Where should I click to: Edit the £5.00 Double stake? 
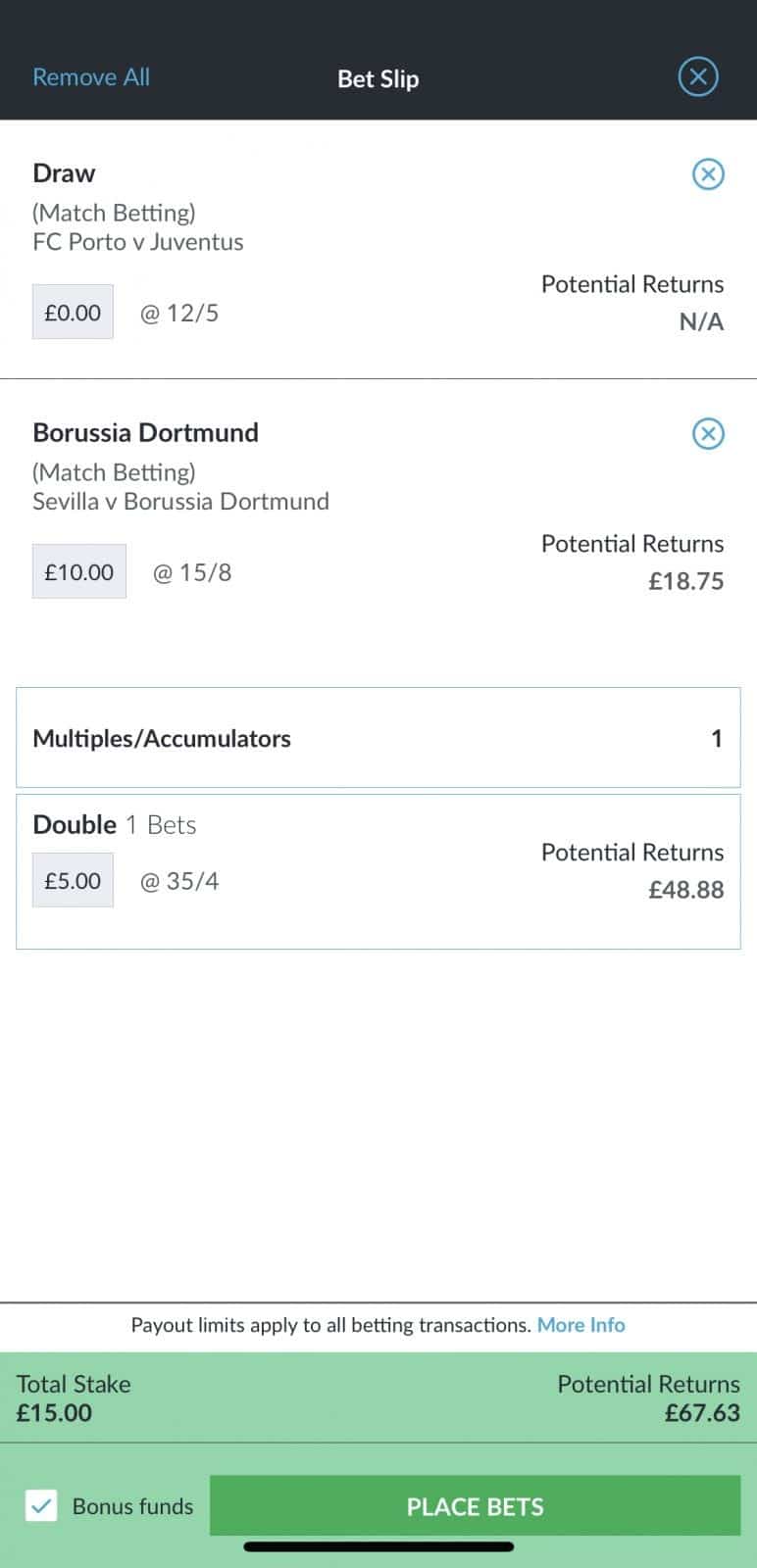tap(73, 880)
